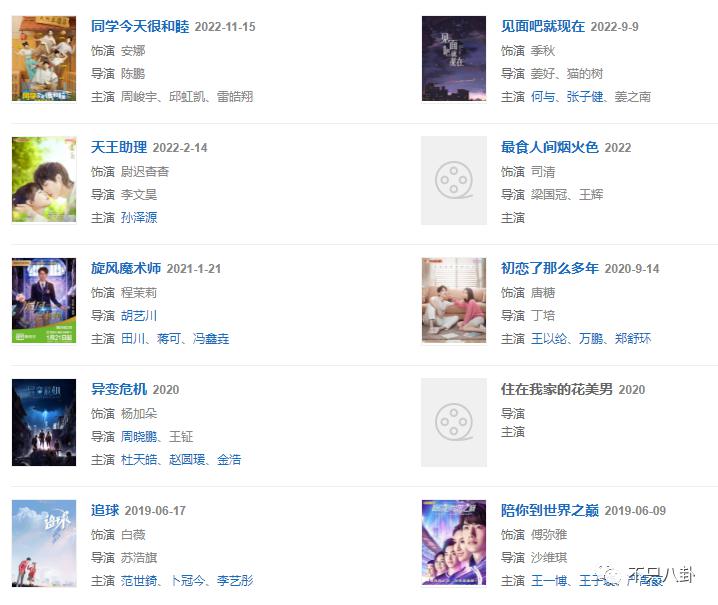Tap the 天王助理 poster thumbnail

pos(44,180)
